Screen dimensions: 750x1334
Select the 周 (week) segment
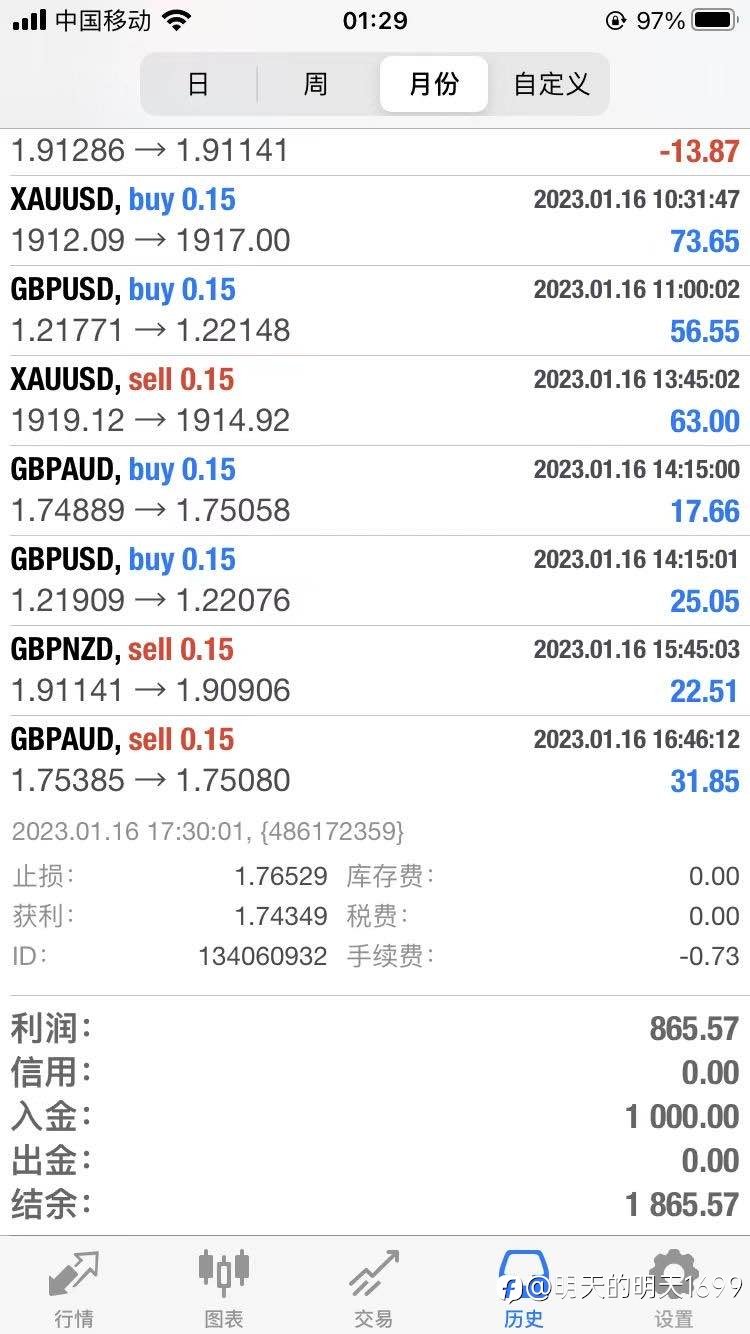tap(316, 84)
